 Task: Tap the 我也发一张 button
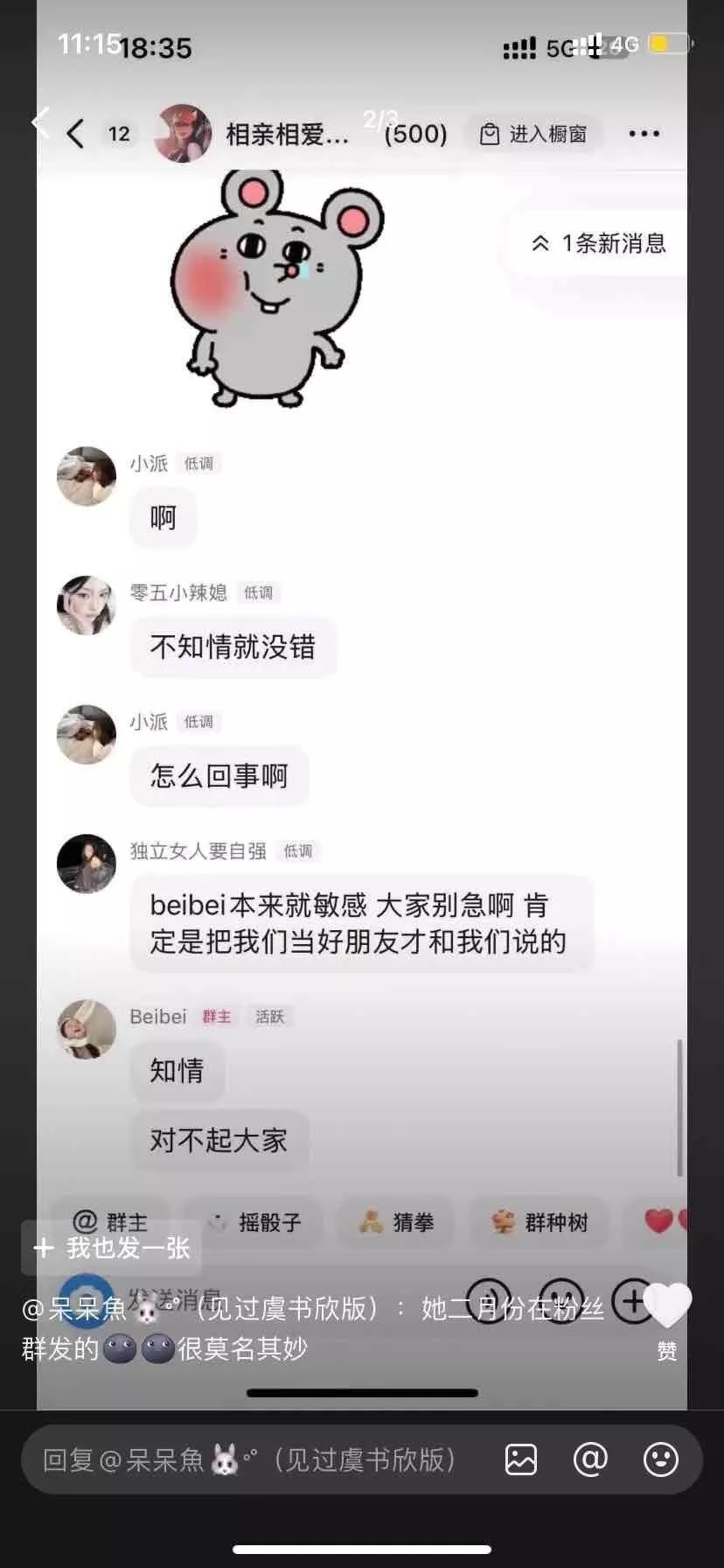(x=112, y=1248)
